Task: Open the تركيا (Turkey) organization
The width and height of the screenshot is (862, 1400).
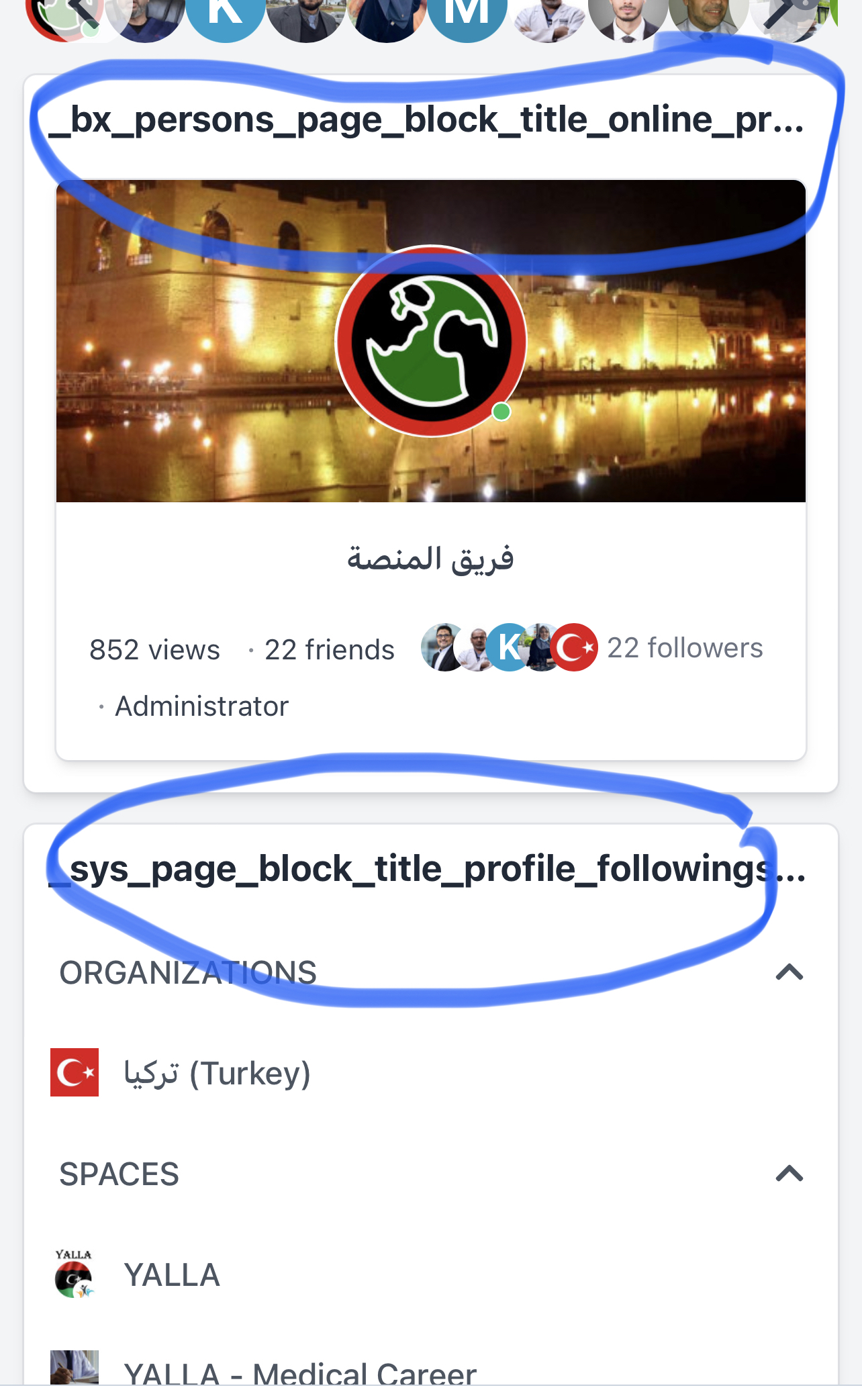Action: click(x=216, y=1073)
